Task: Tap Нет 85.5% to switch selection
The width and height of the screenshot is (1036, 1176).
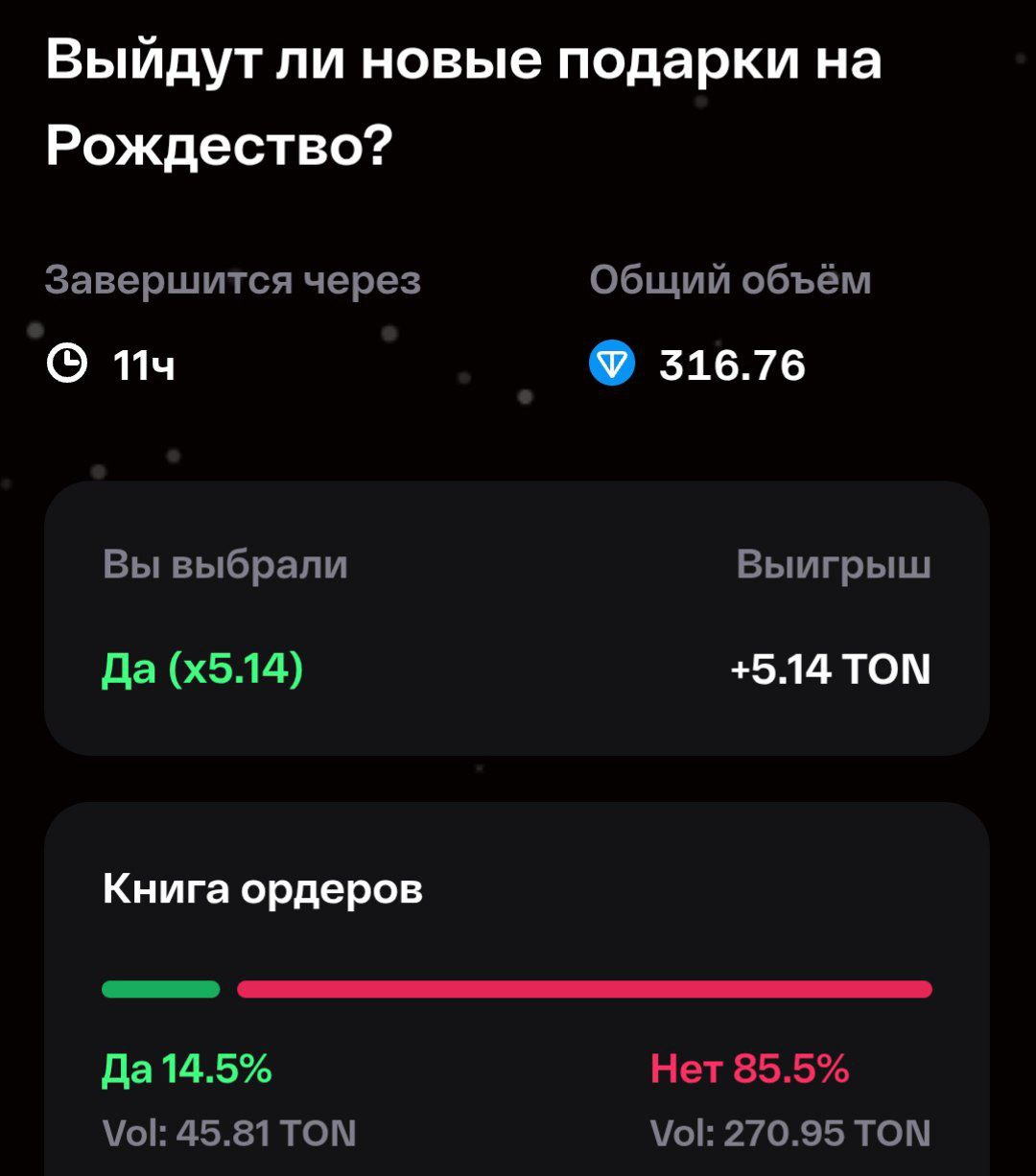Action: [x=750, y=1068]
